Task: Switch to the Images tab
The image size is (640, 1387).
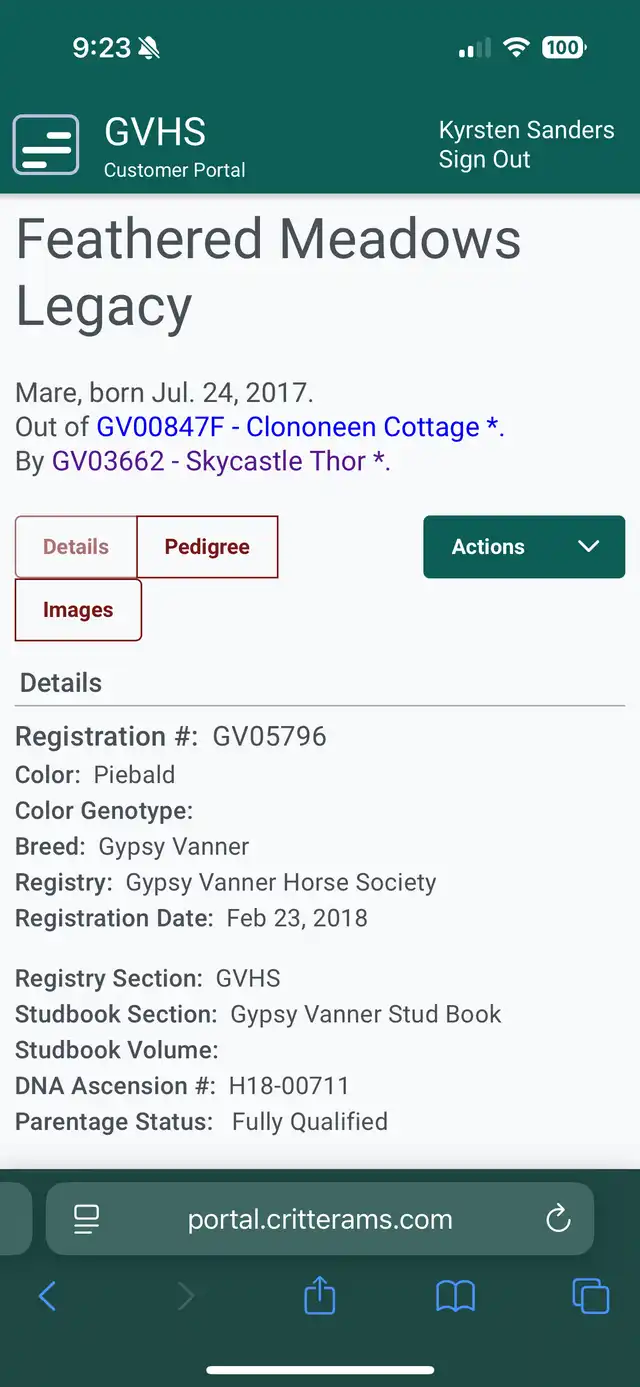Action: (78, 610)
